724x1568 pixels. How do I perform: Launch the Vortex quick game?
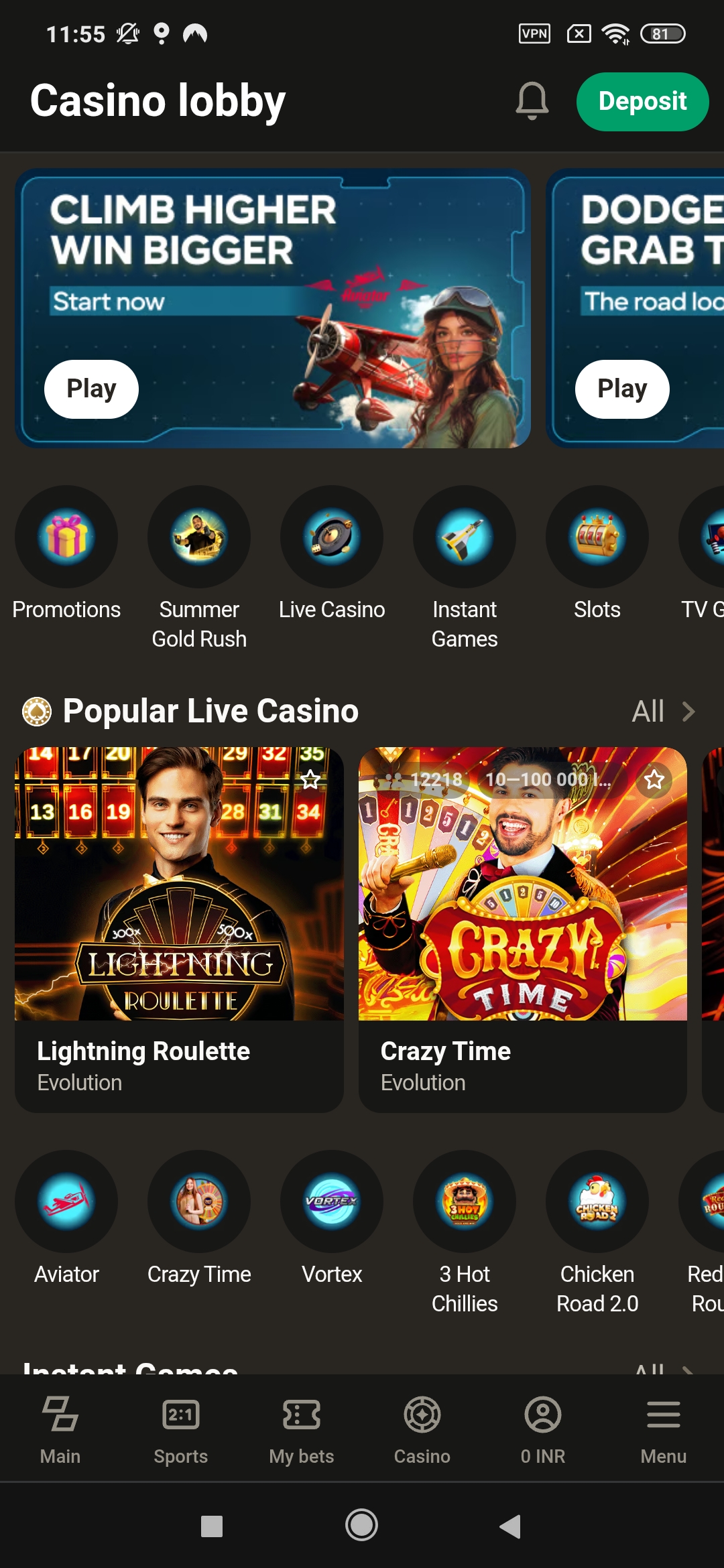click(x=332, y=1202)
